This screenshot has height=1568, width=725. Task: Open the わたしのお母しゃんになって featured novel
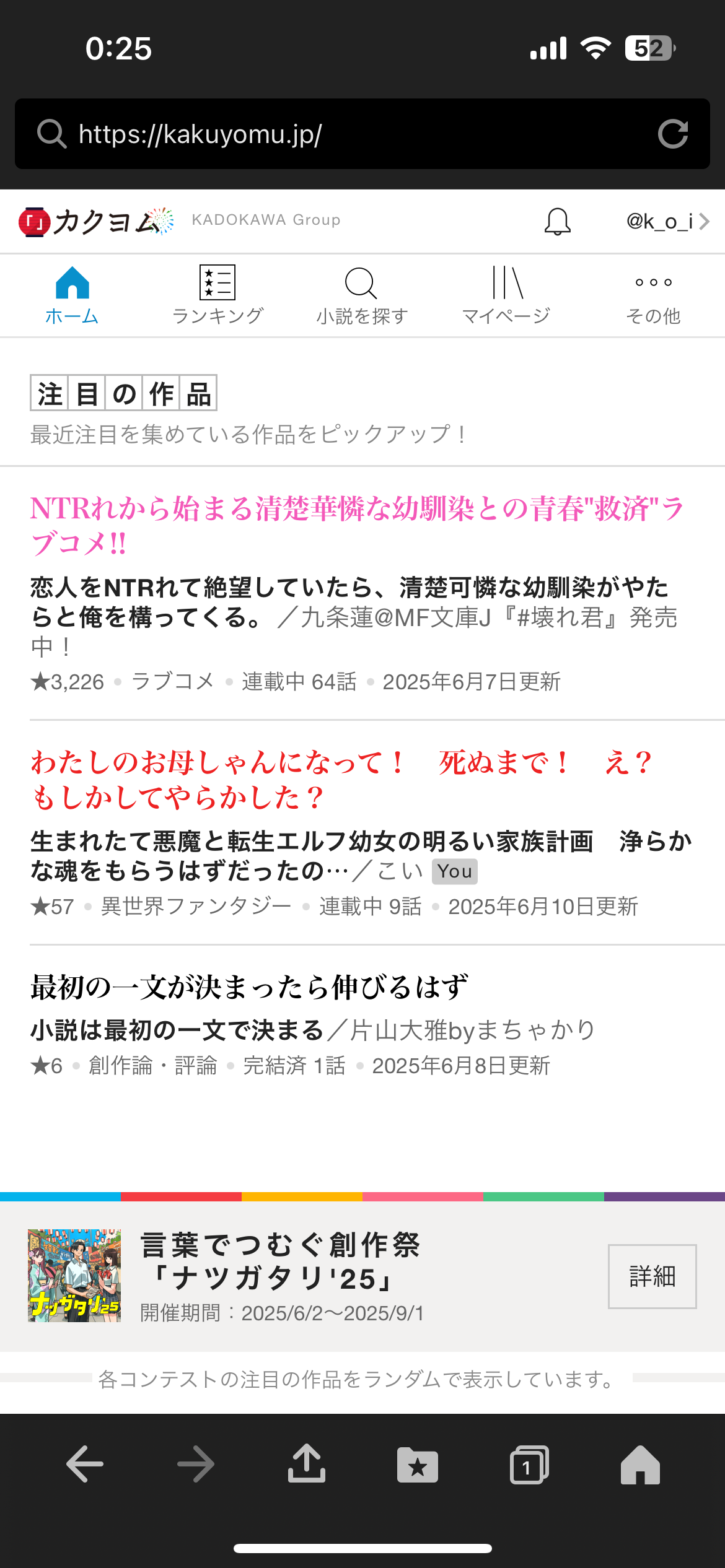(x=341, y=779)
